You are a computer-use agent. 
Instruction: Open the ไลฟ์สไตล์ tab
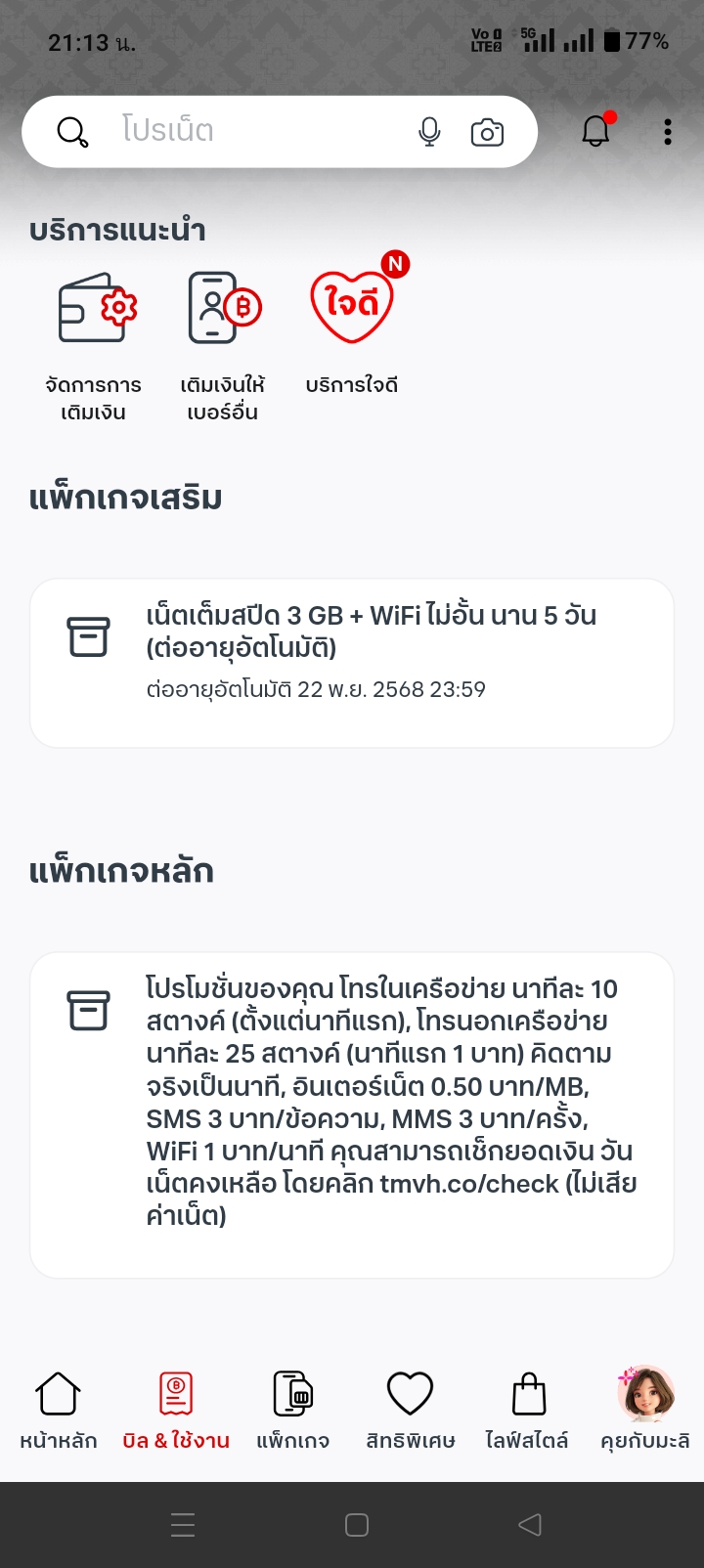(x=527, y=1410)
